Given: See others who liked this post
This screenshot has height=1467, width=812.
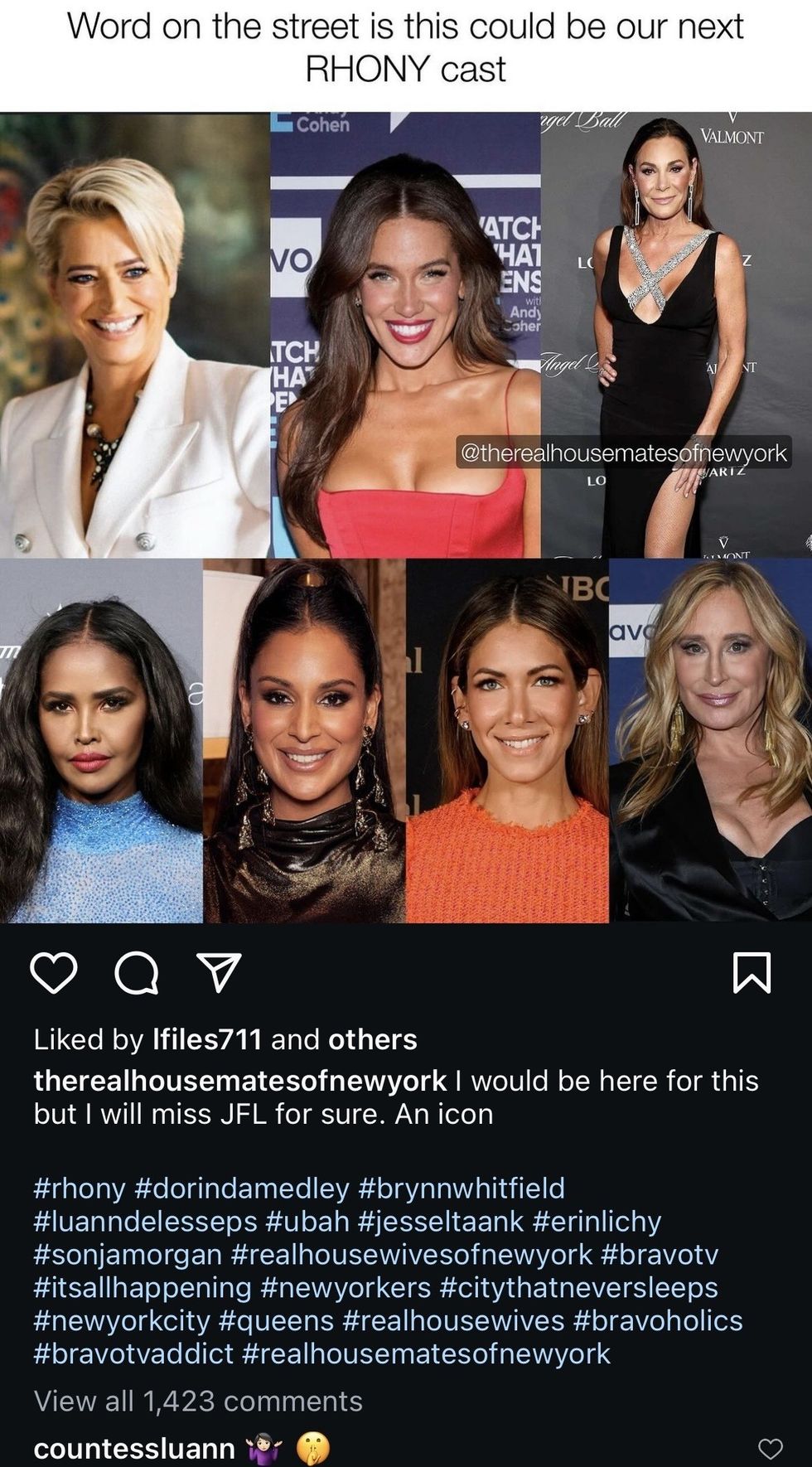Looking at the screenshot, I should 372,1039.
